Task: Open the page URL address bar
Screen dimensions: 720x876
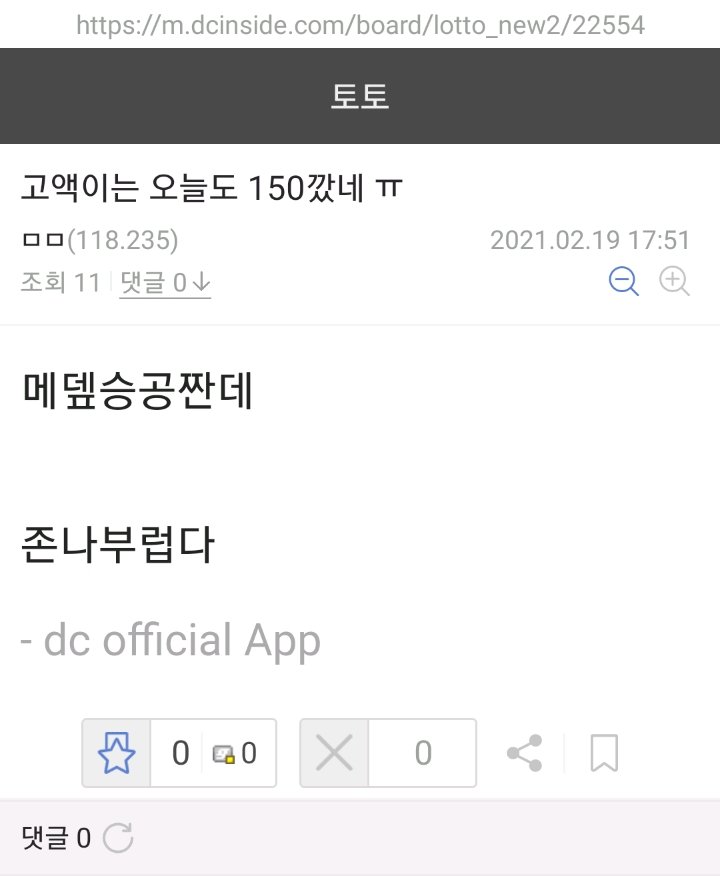Action: click(360, 24)
